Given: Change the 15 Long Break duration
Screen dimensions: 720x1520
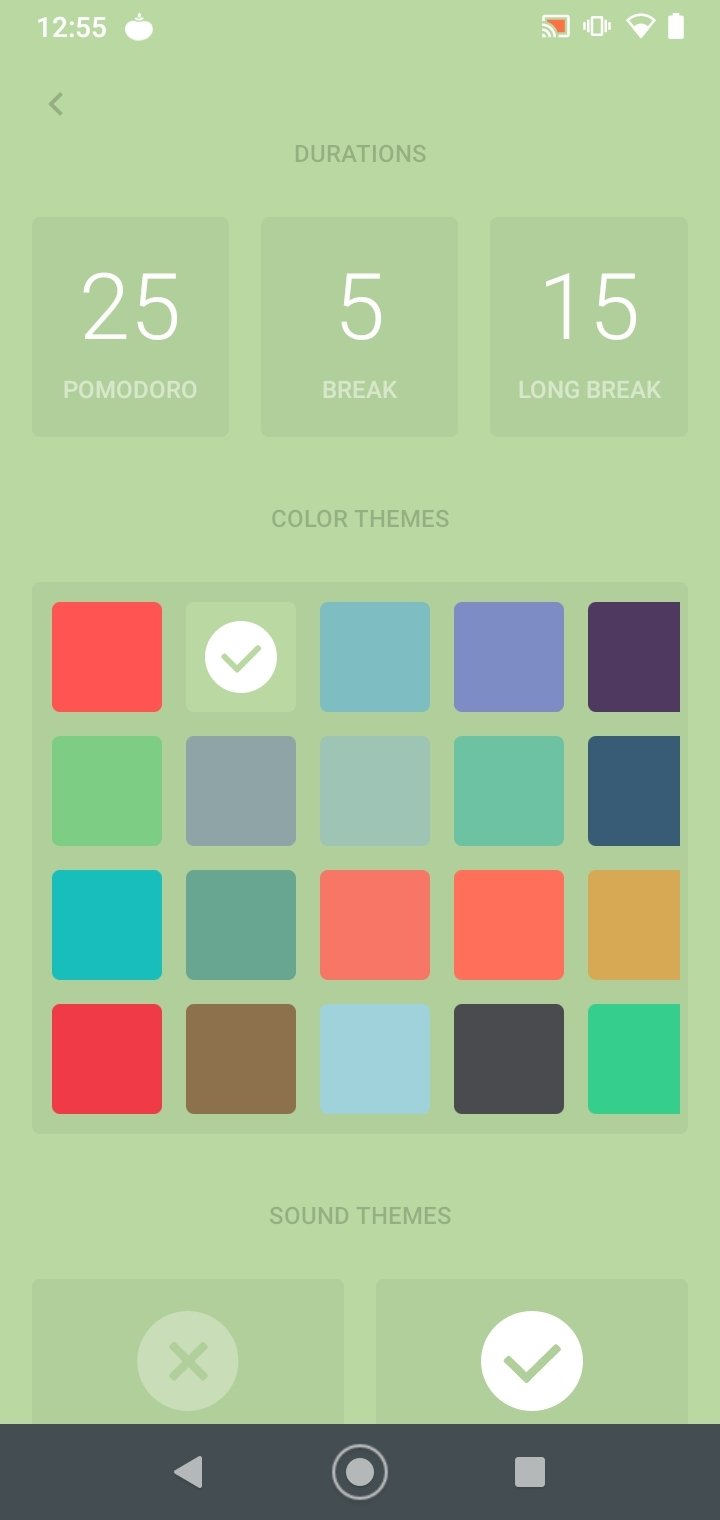Looking at the screenshot, I should pos(589,327).
